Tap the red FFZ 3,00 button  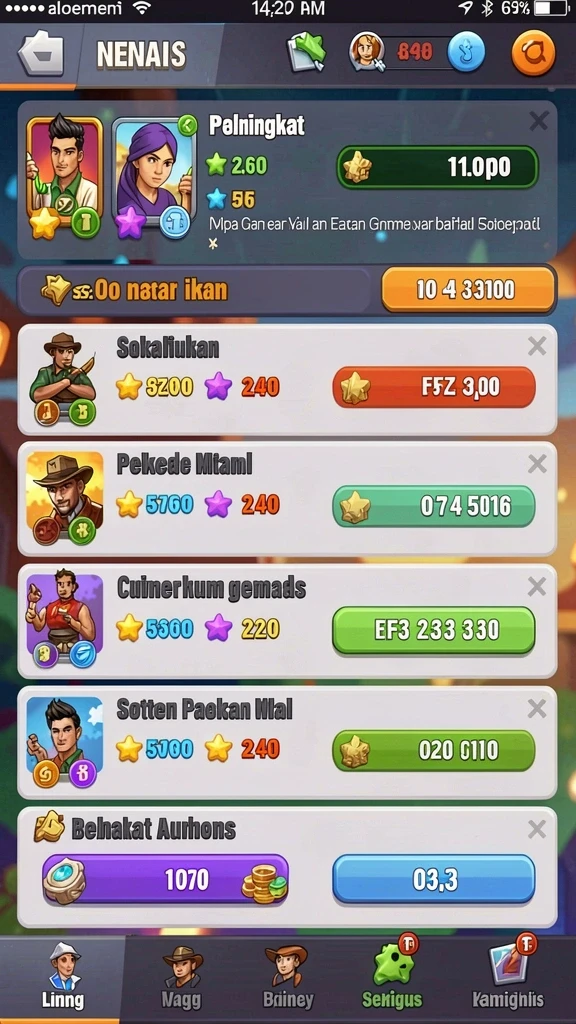tap(434, 387)
